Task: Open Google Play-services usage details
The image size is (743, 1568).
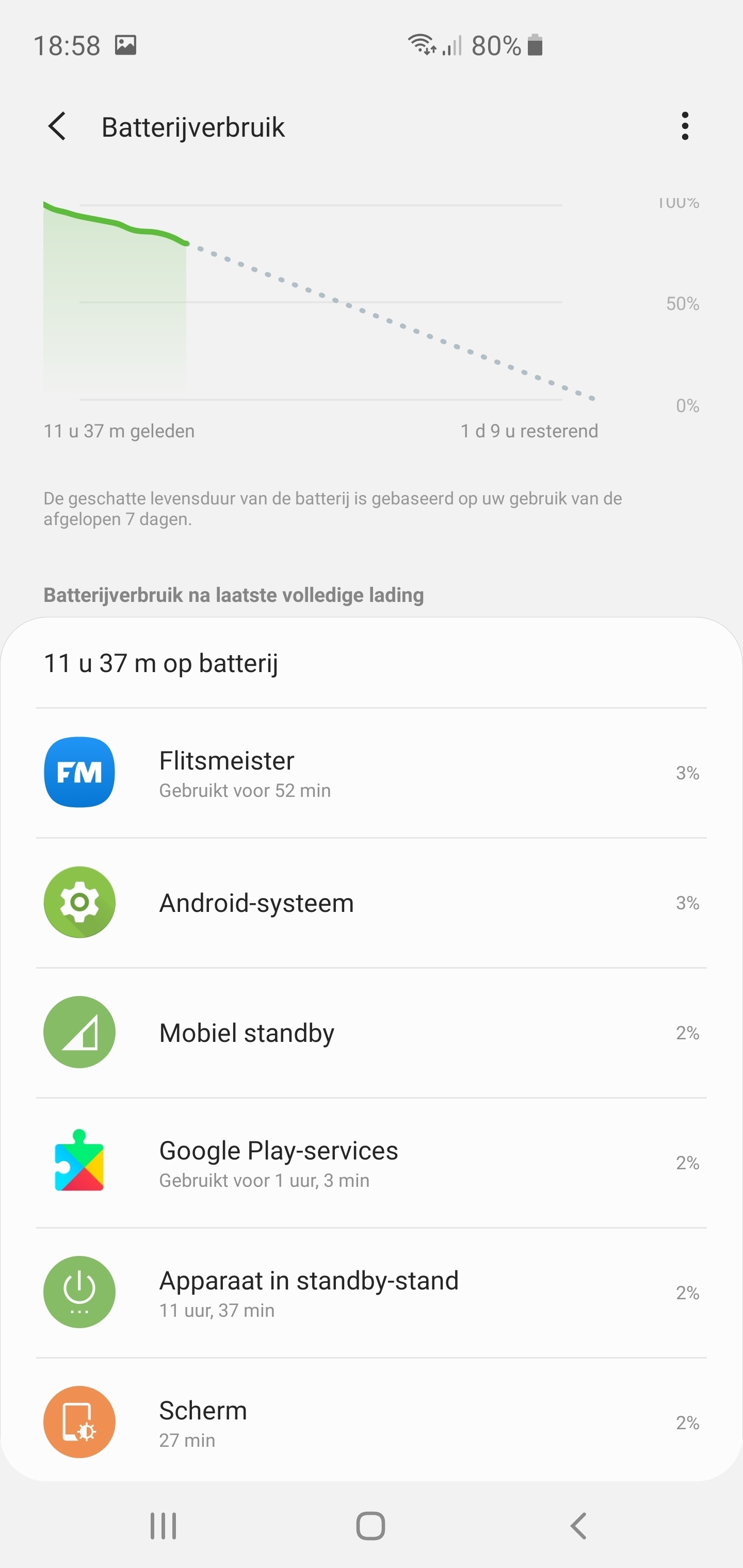Action: tap(371, 1163)
